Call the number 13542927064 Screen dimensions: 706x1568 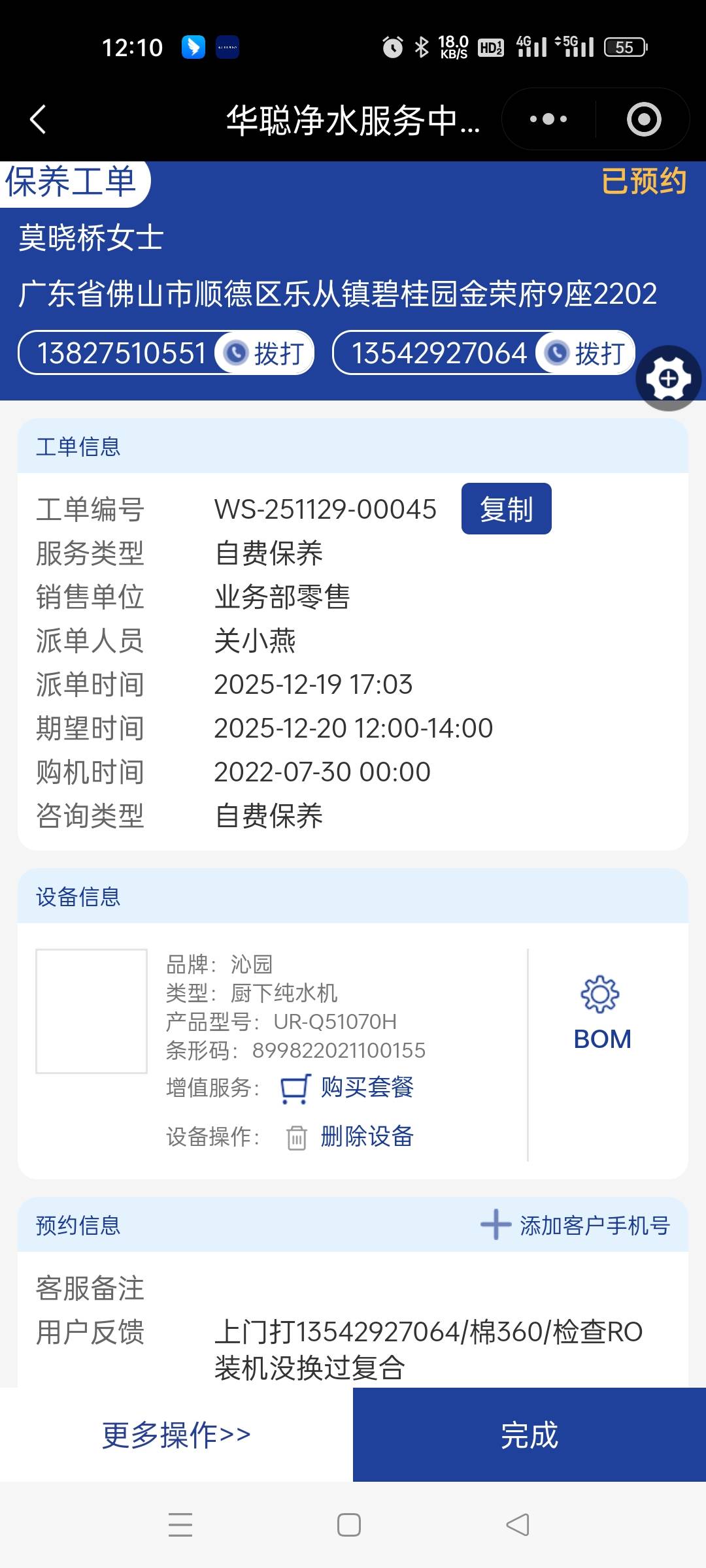[585, 353]
